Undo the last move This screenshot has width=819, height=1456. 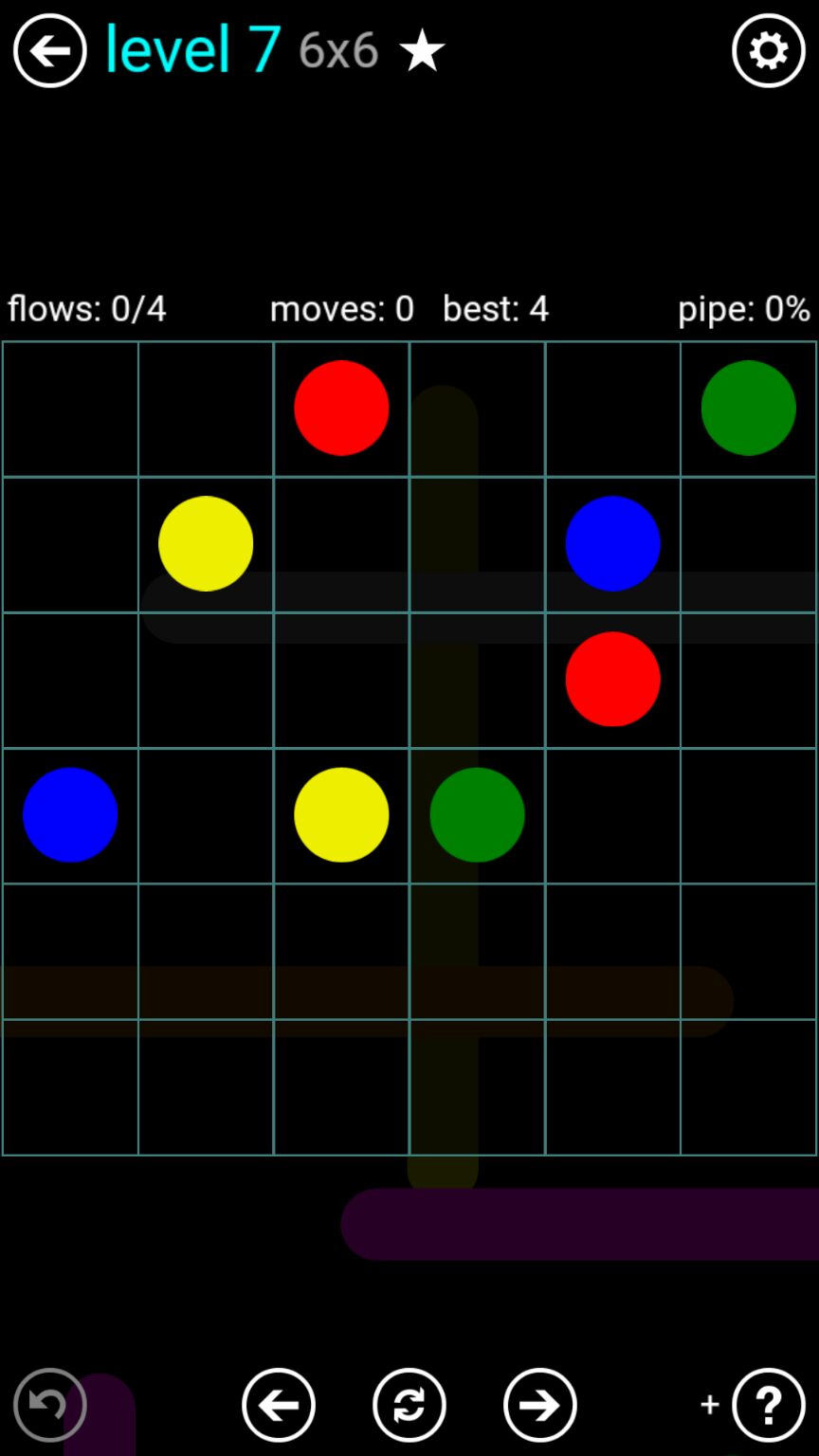tap(49, 1404)
